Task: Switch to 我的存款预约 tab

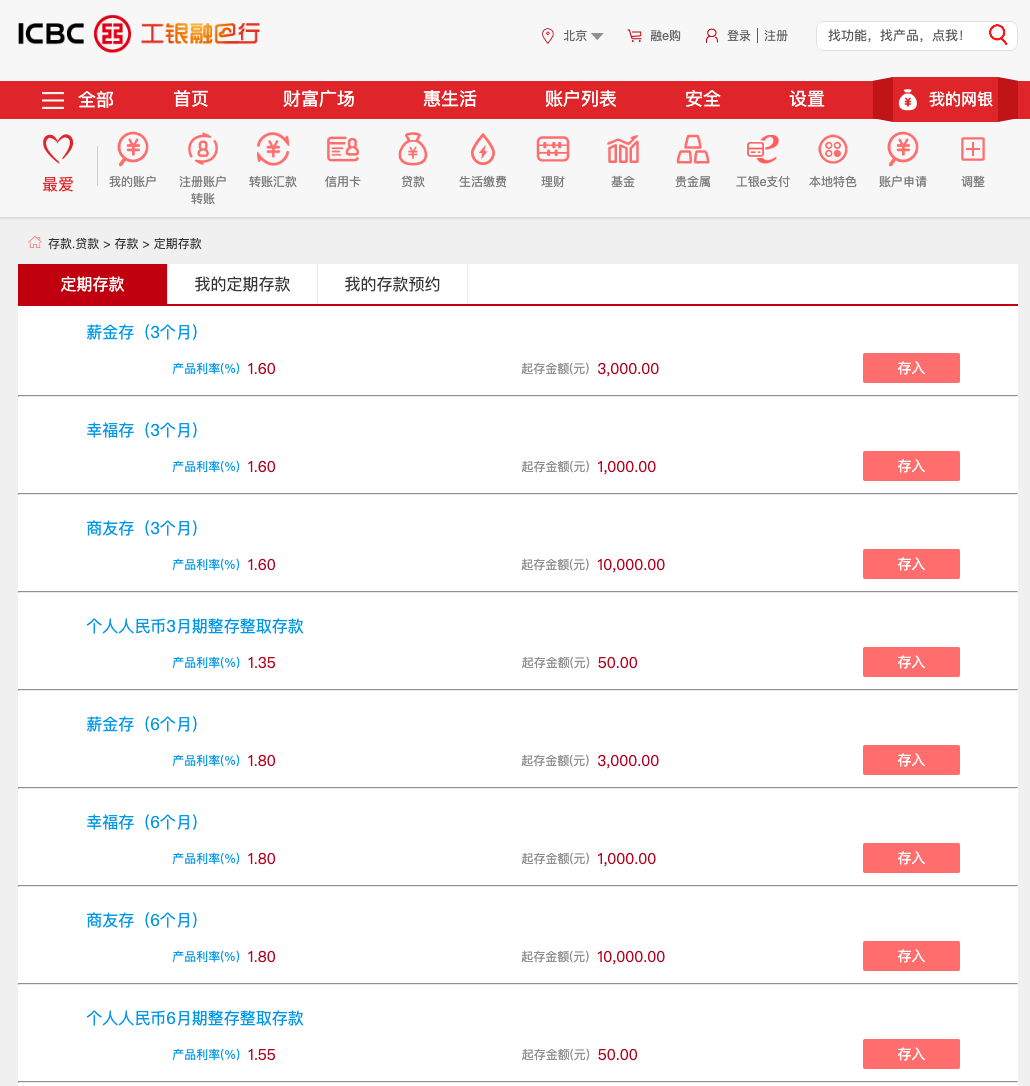Action: pos(392,284)
